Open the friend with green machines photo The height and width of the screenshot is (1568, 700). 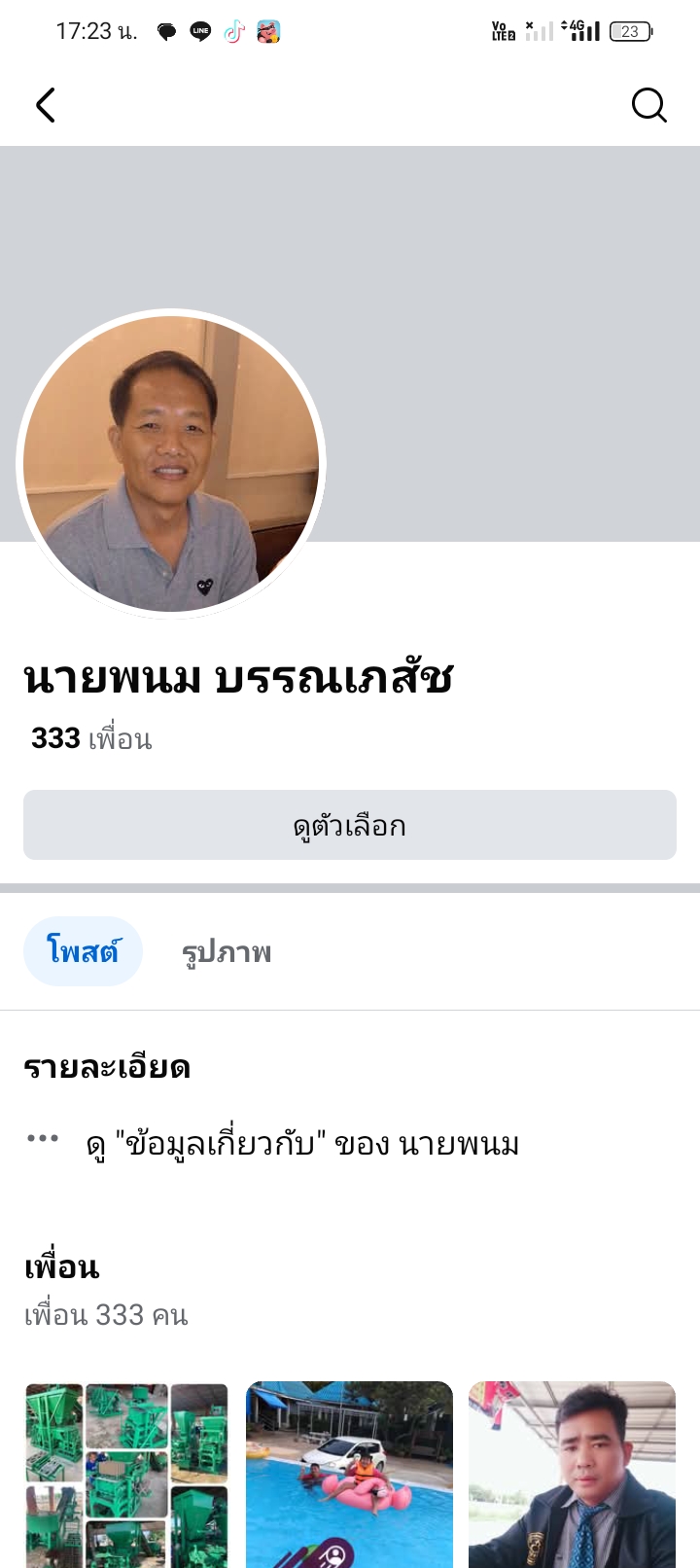point(126,1473)
